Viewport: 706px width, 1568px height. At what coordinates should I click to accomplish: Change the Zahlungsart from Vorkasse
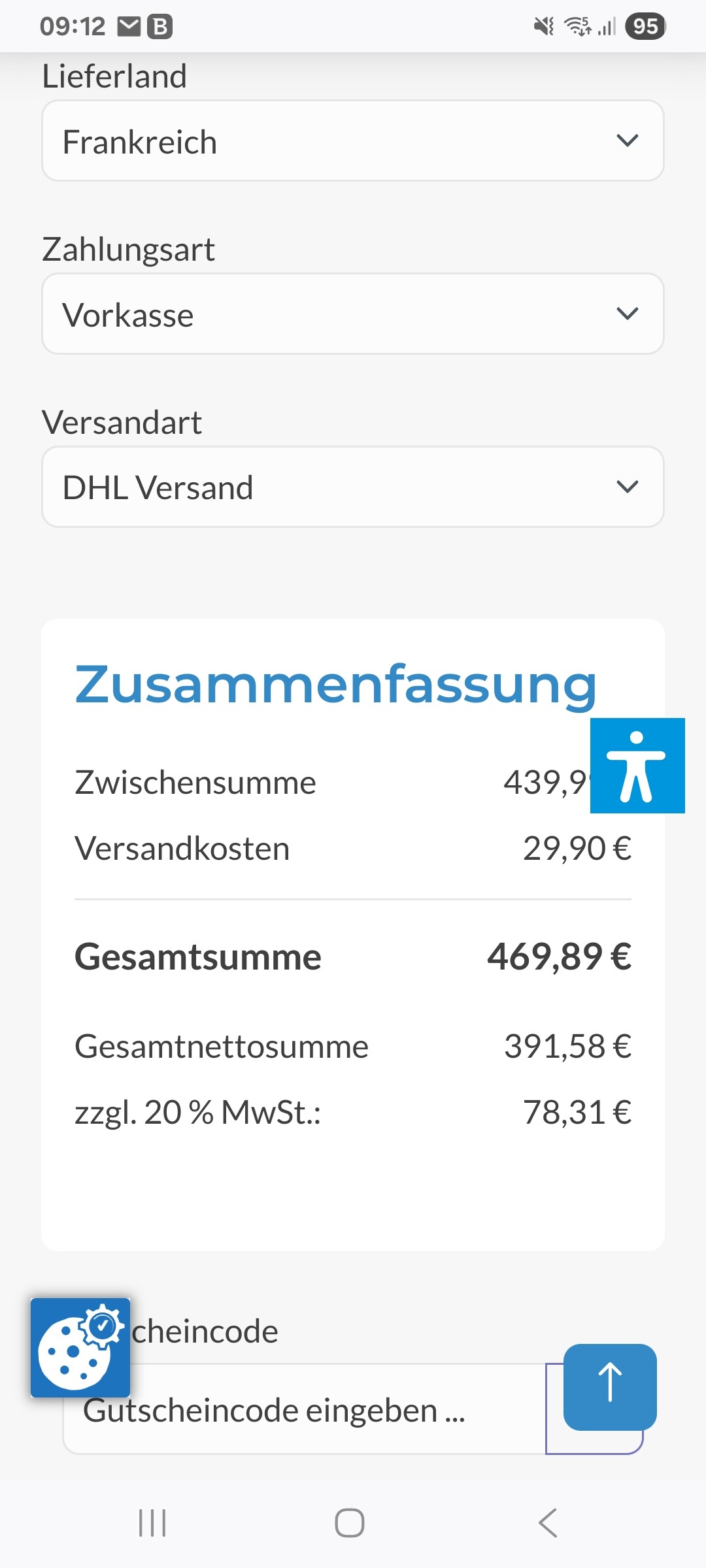(x=353, y=314)
